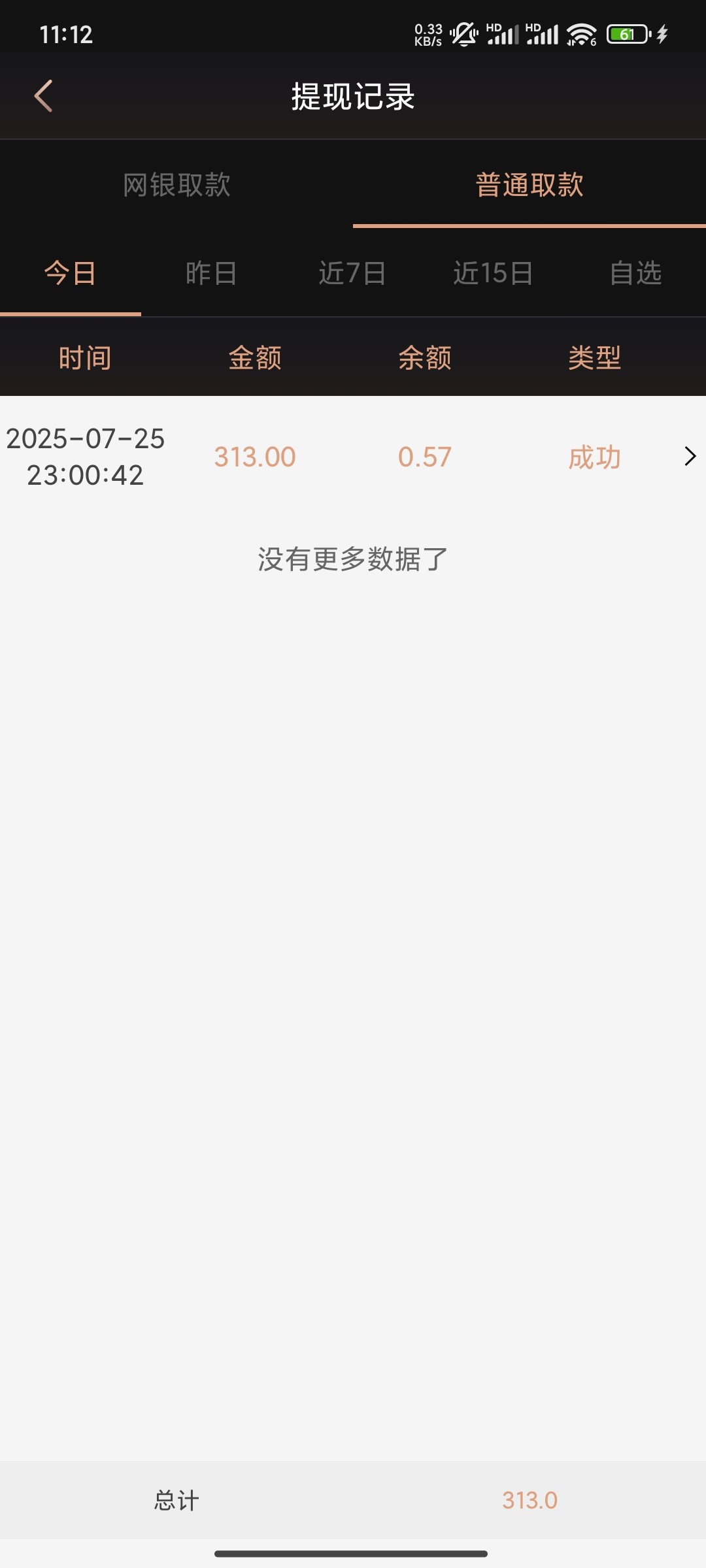Switch to the 网银取款 tab
Image resolution: width=706 pixels, height=1568 pixels.
point(175,186)
